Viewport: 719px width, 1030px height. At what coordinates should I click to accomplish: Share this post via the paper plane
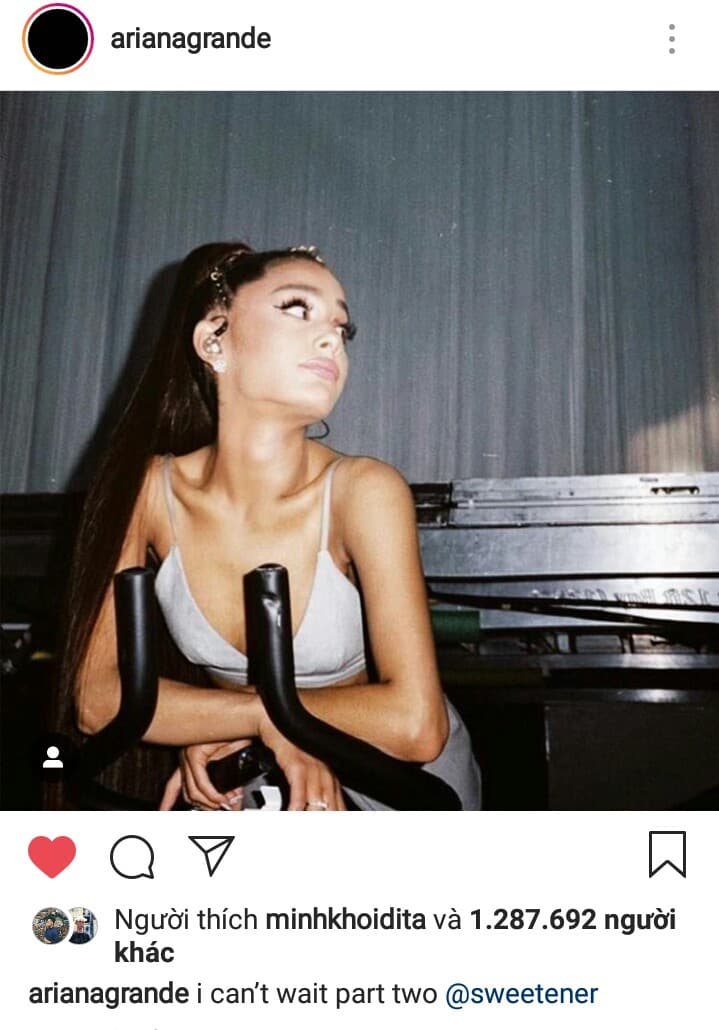[x=211, y=856]
